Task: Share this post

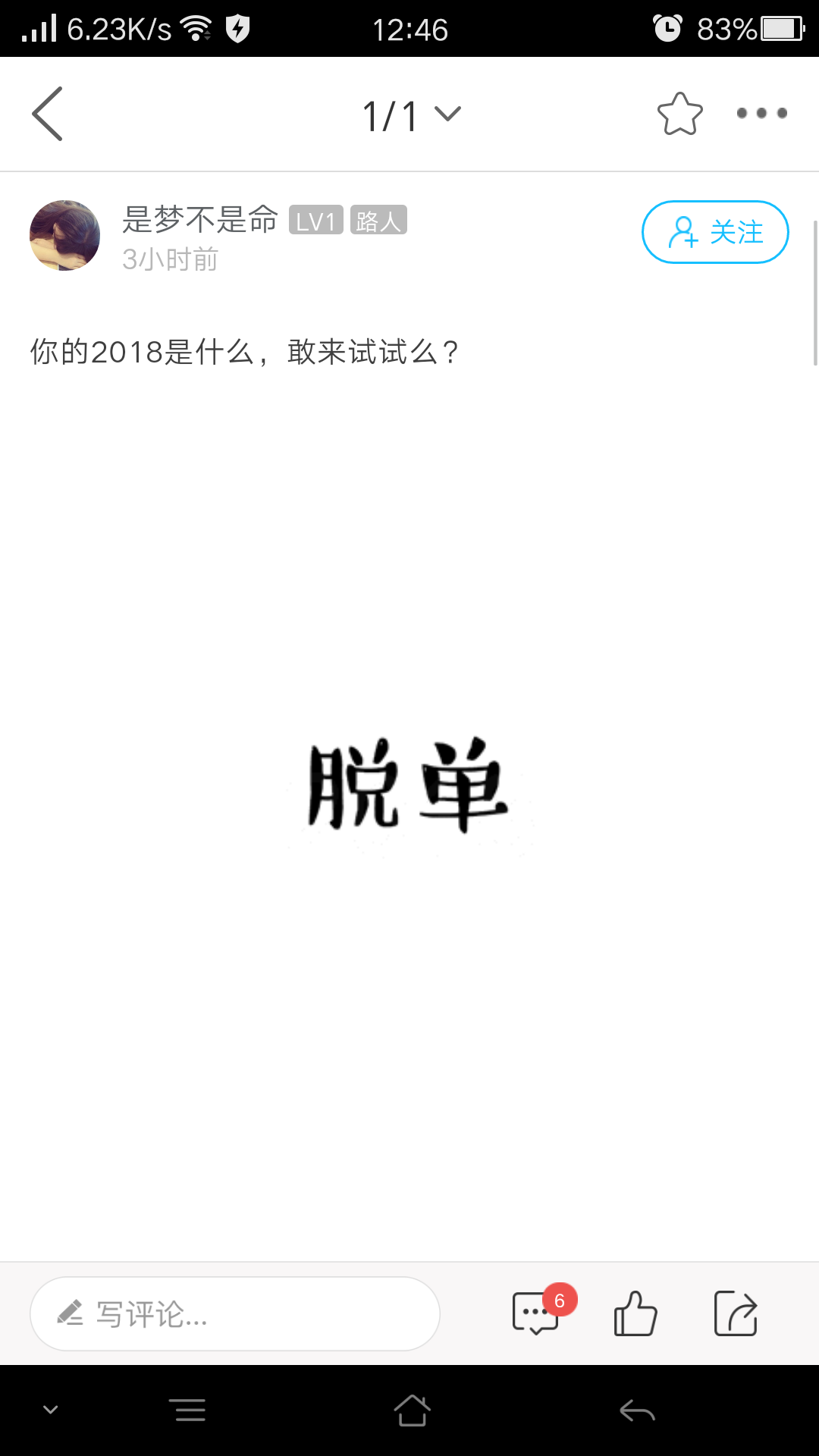Action: [x=735, y=1313]
